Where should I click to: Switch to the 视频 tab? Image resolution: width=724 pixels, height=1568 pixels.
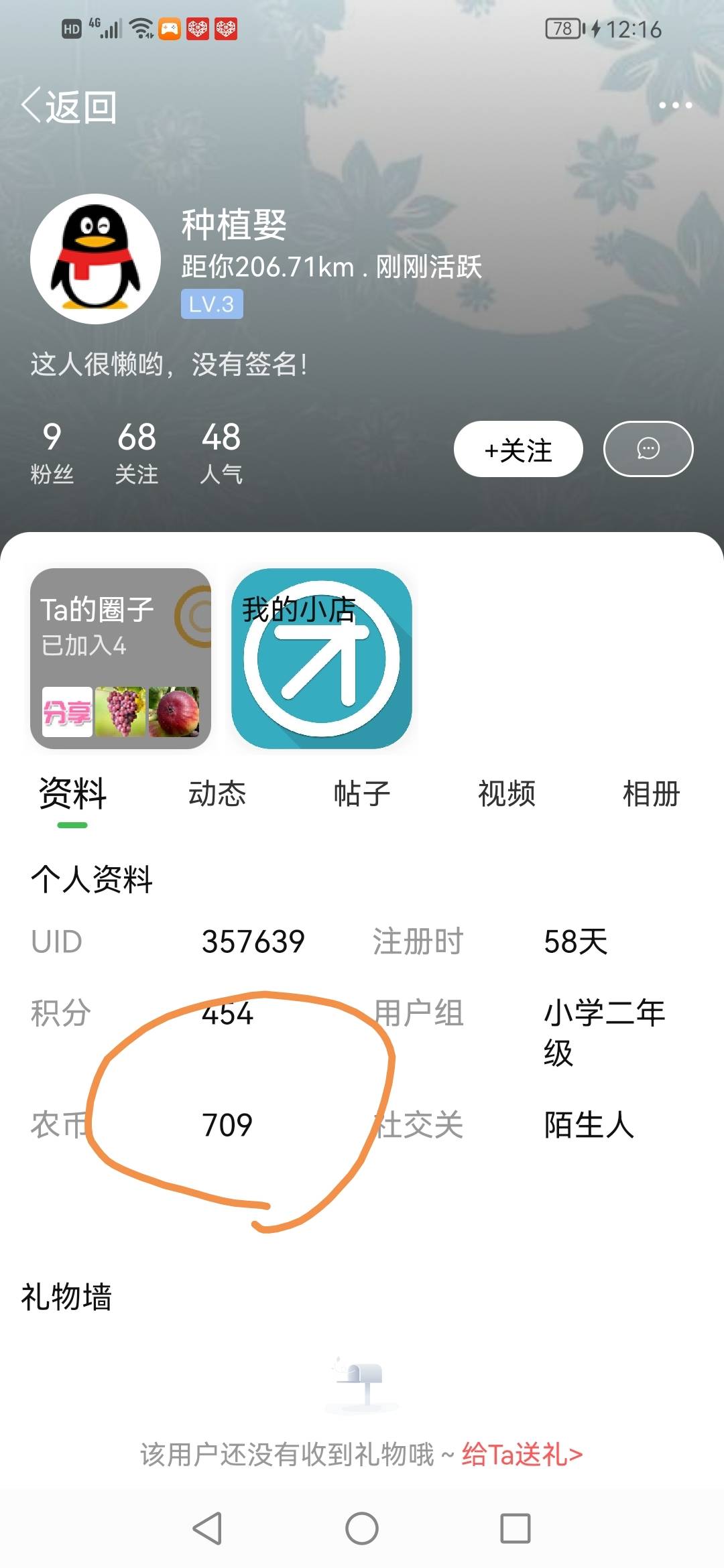point(507,794)
